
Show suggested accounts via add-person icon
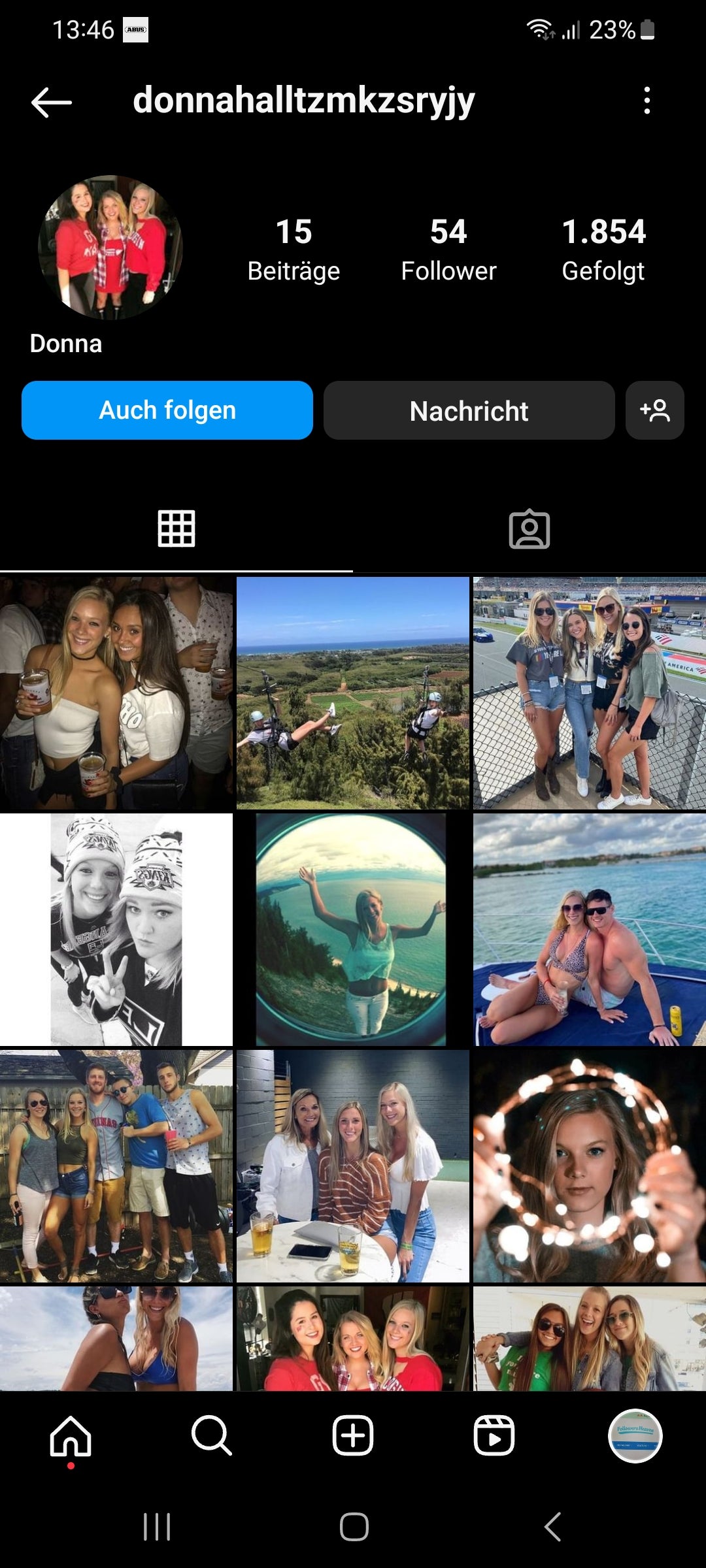coord(654,410)
